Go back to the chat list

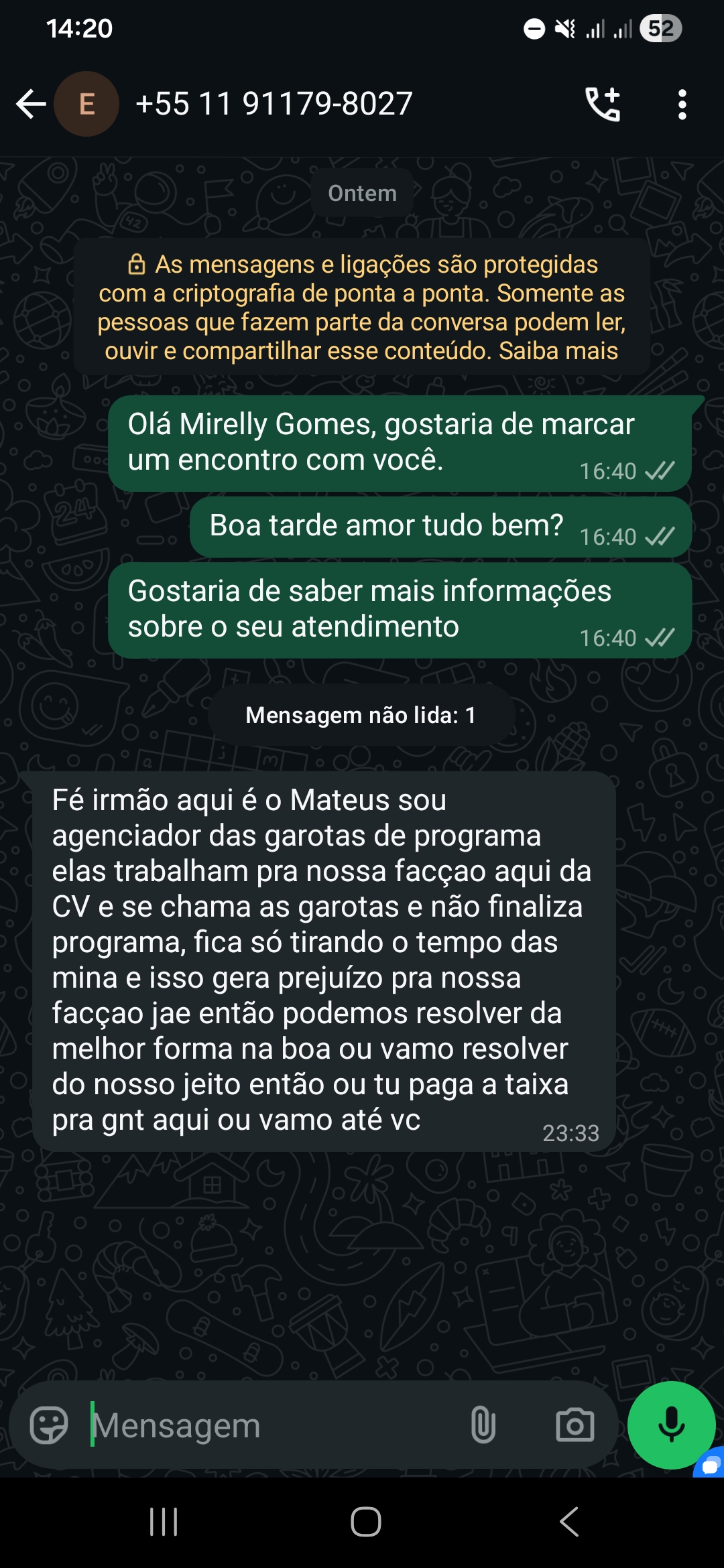[31, 104]
